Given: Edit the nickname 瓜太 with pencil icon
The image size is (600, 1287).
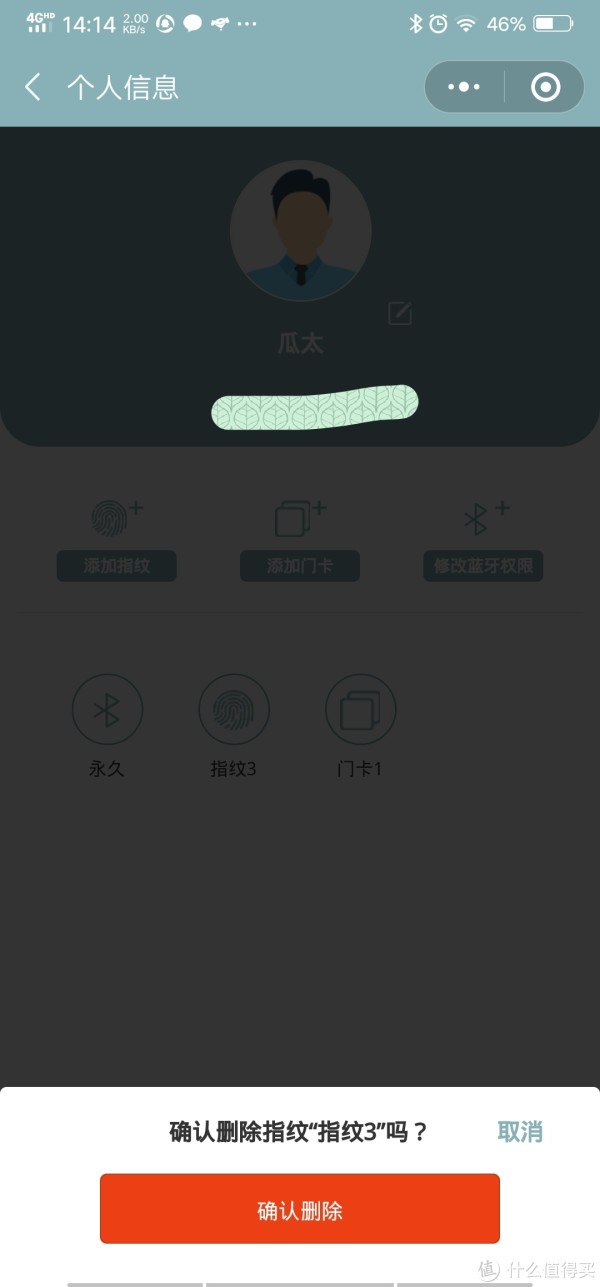Looking at the screenshot, I should click(400, 313).
